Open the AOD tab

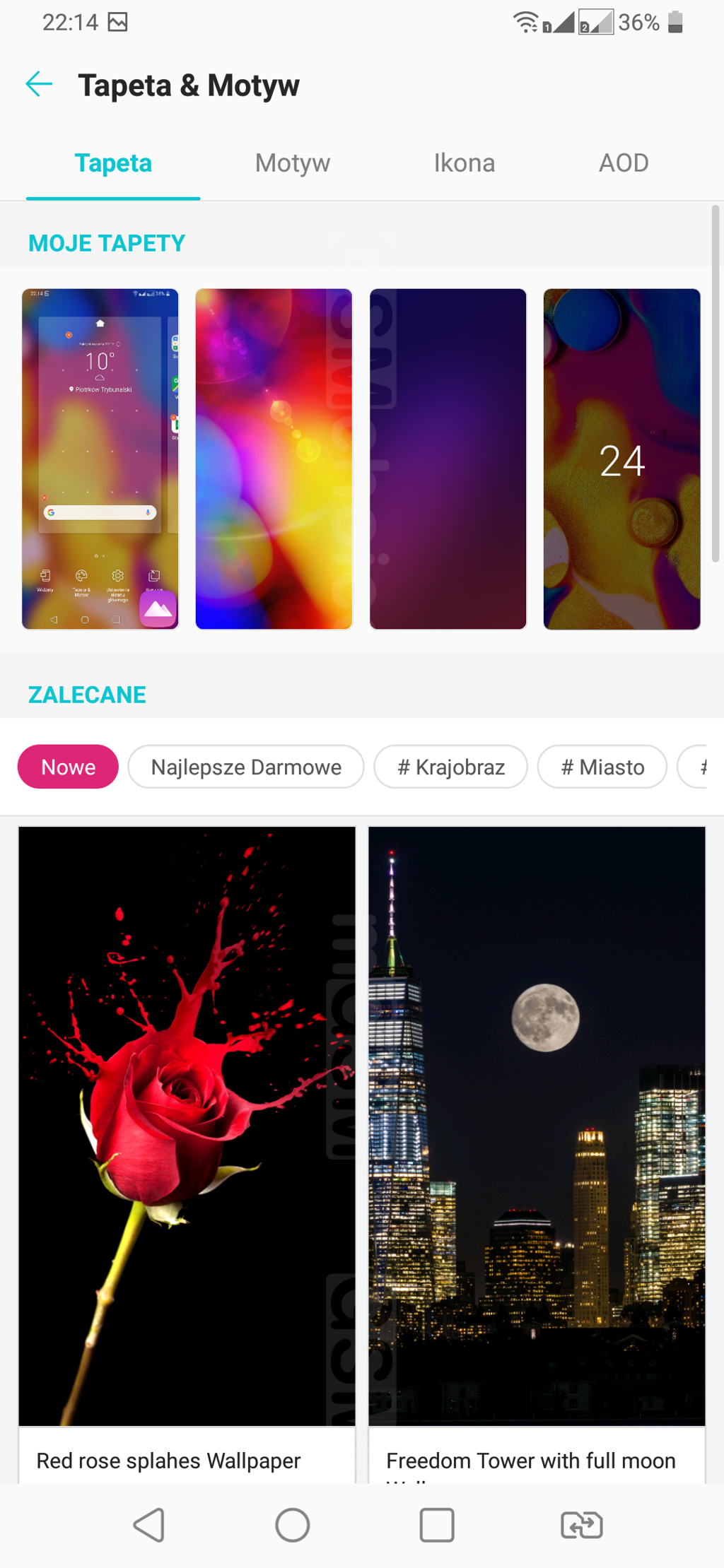click(x=623, y=163)
